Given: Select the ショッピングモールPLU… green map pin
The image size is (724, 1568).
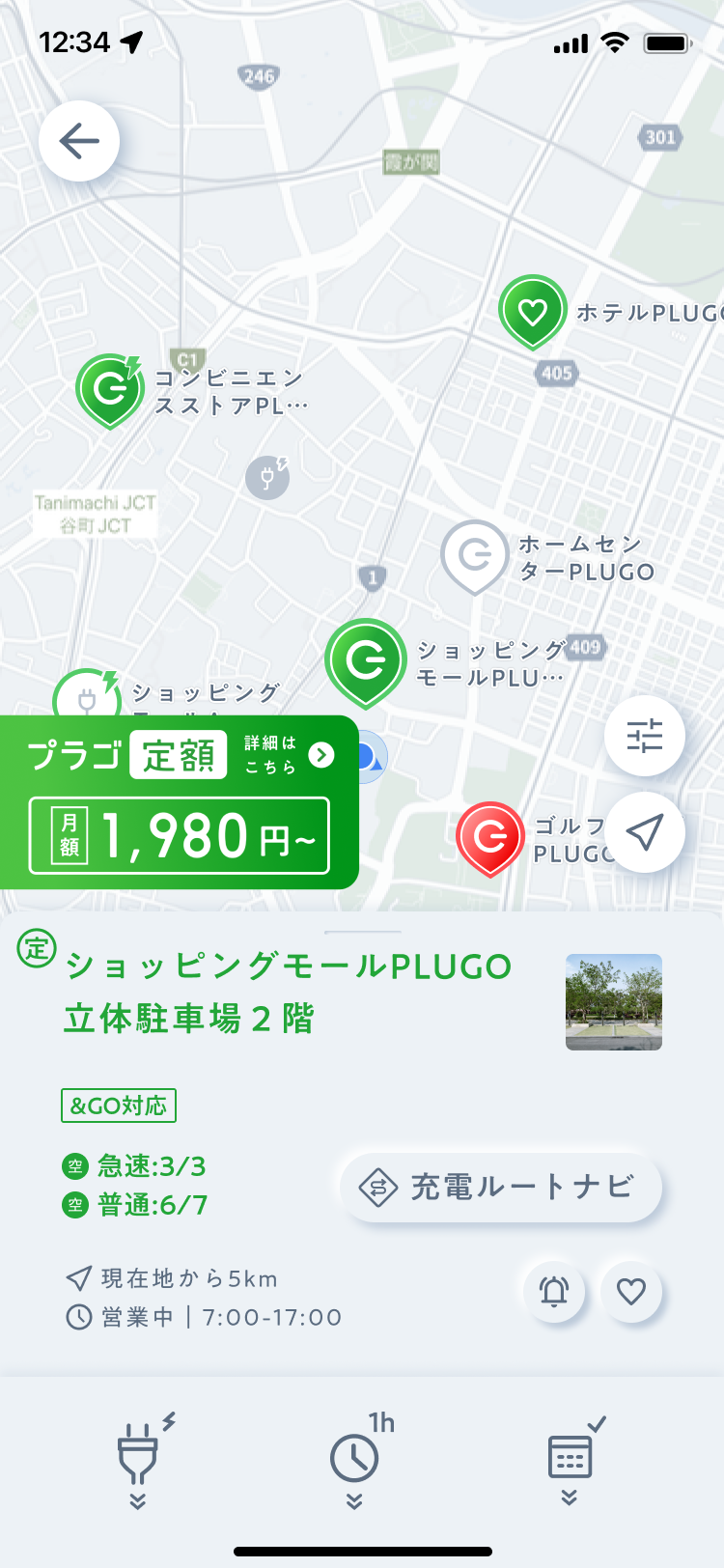Looking at the screenshot, I should click(x=365, y=661).
